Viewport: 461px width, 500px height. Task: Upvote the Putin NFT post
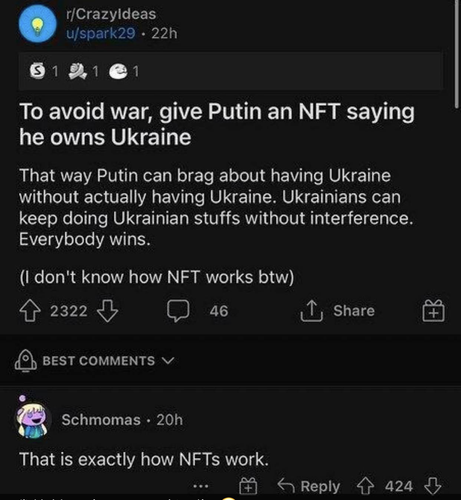(30, 311)
